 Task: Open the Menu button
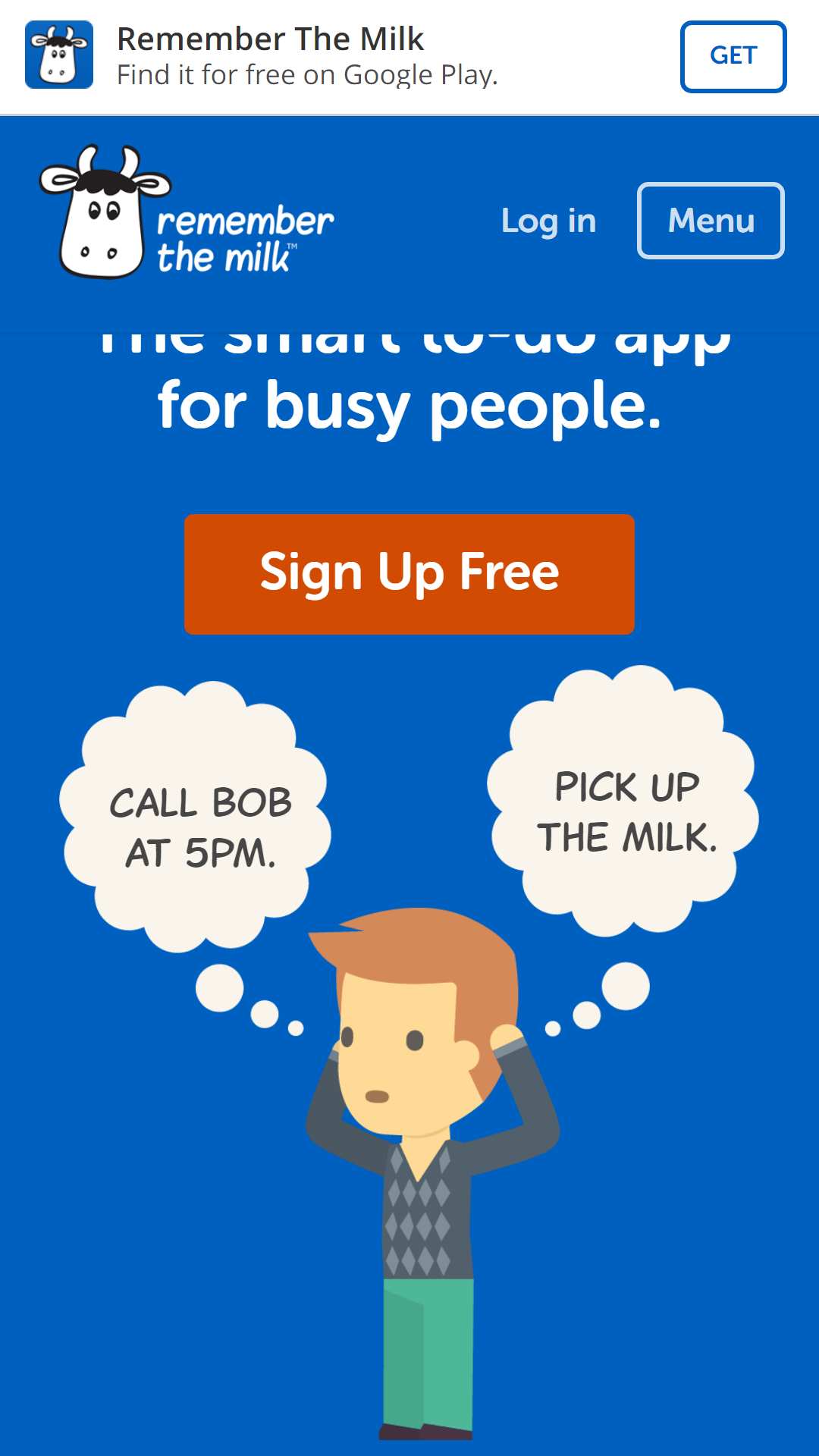(711, 221)
